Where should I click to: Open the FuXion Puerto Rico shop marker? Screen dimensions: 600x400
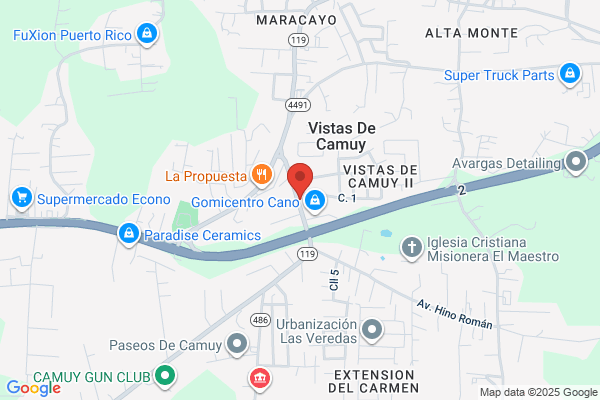click(147, 34)
